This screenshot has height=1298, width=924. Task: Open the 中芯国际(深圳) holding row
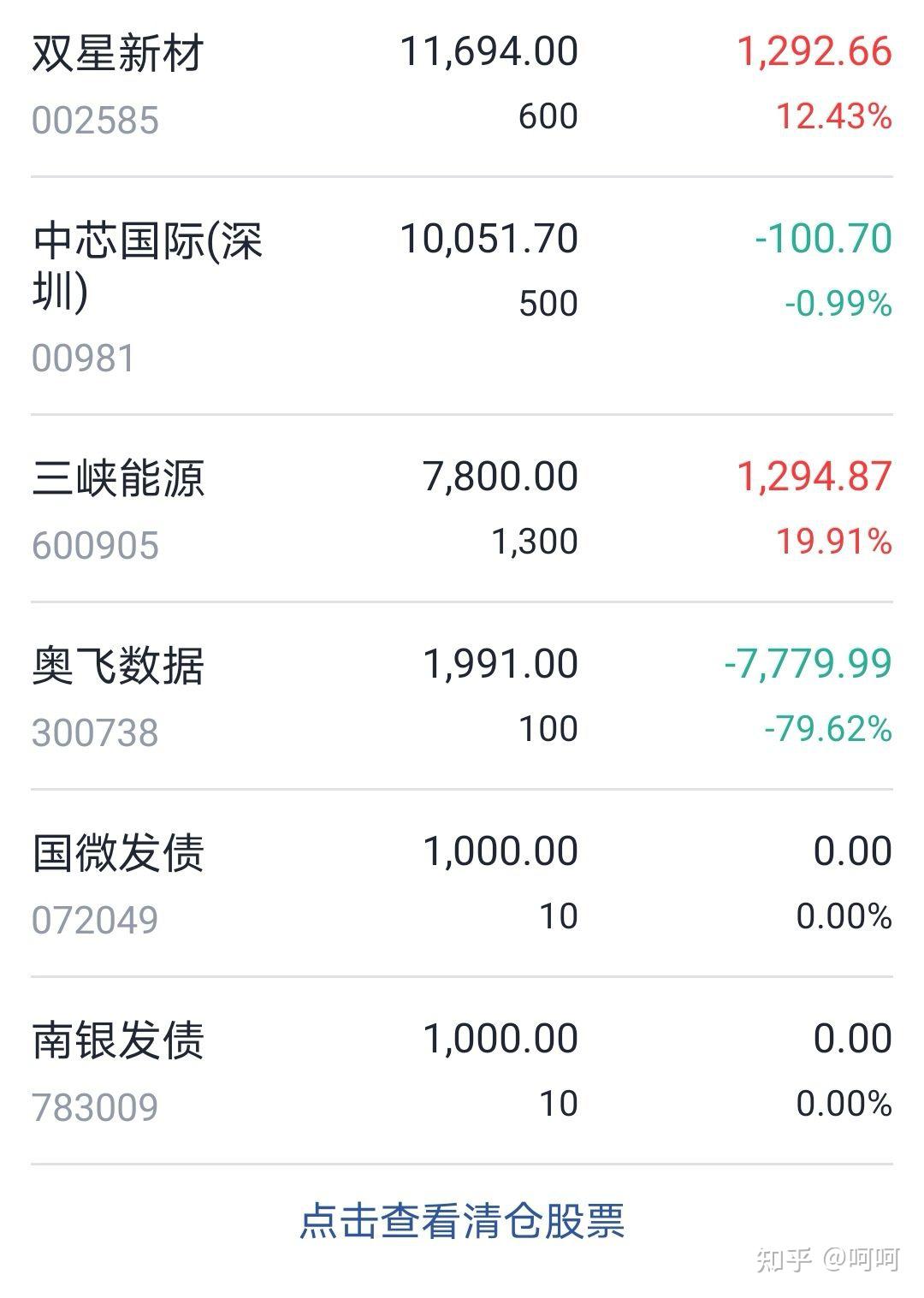[x=462, y=295]
